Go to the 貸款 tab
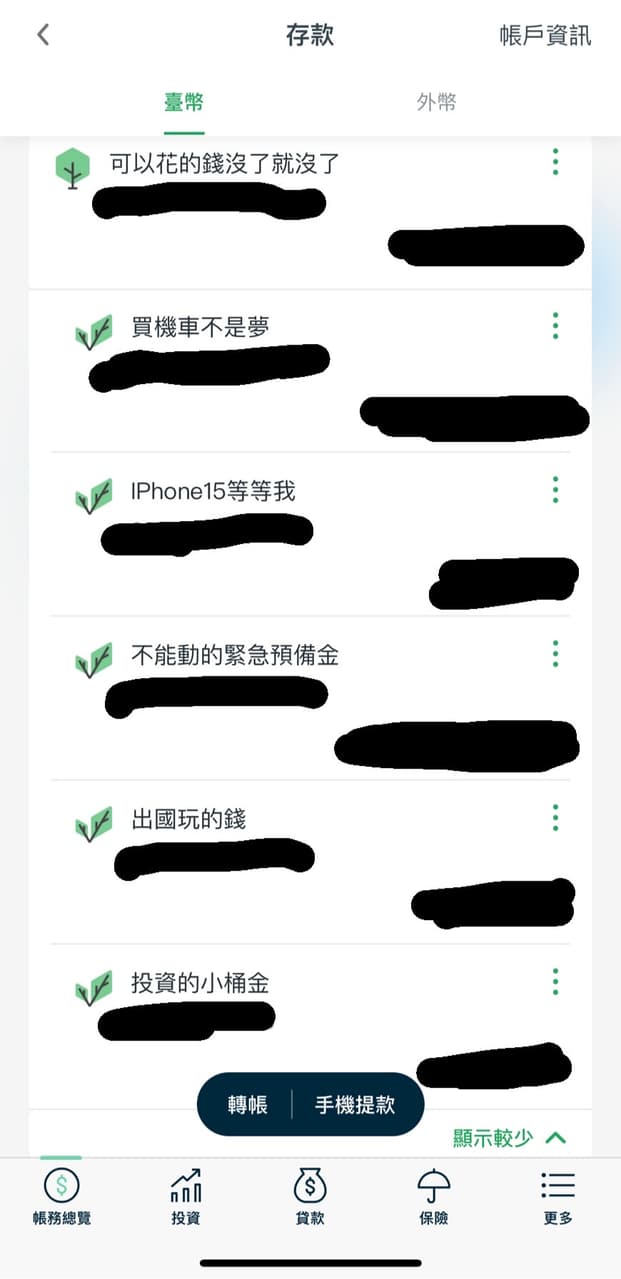 pos(310,1197)
